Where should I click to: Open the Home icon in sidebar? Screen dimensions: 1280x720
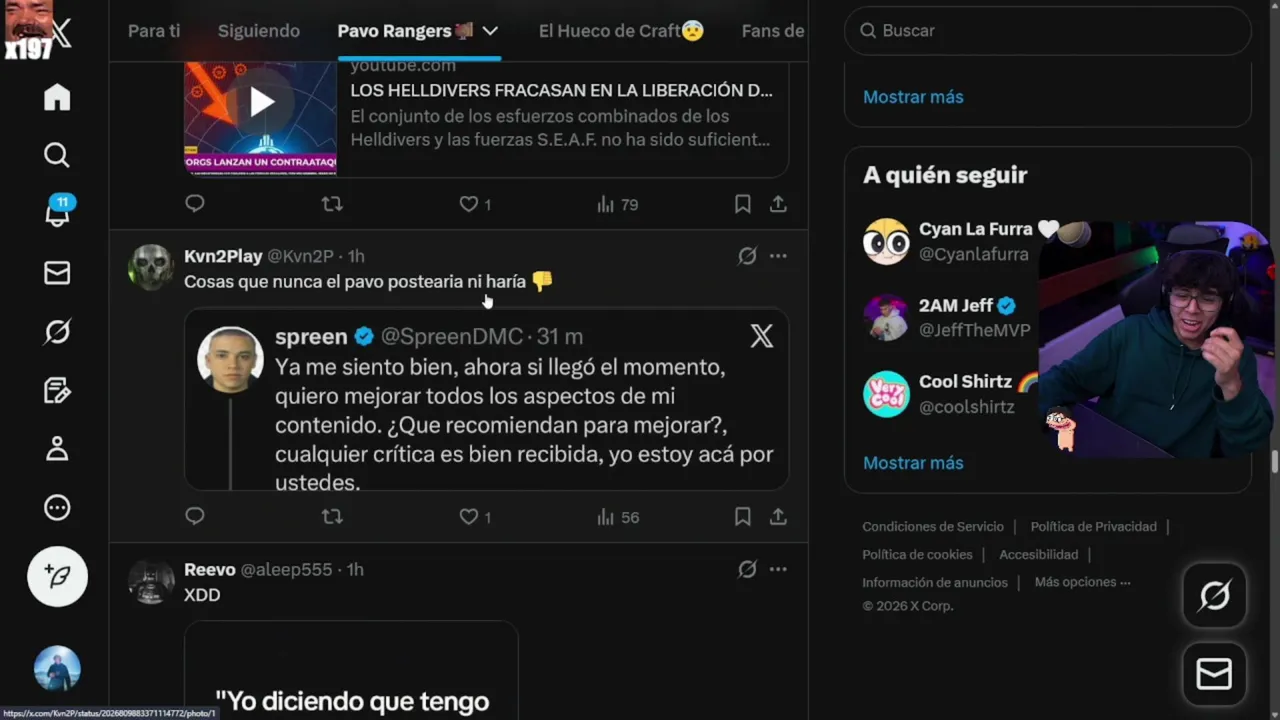pyautogui.click(x=57, y=97)
